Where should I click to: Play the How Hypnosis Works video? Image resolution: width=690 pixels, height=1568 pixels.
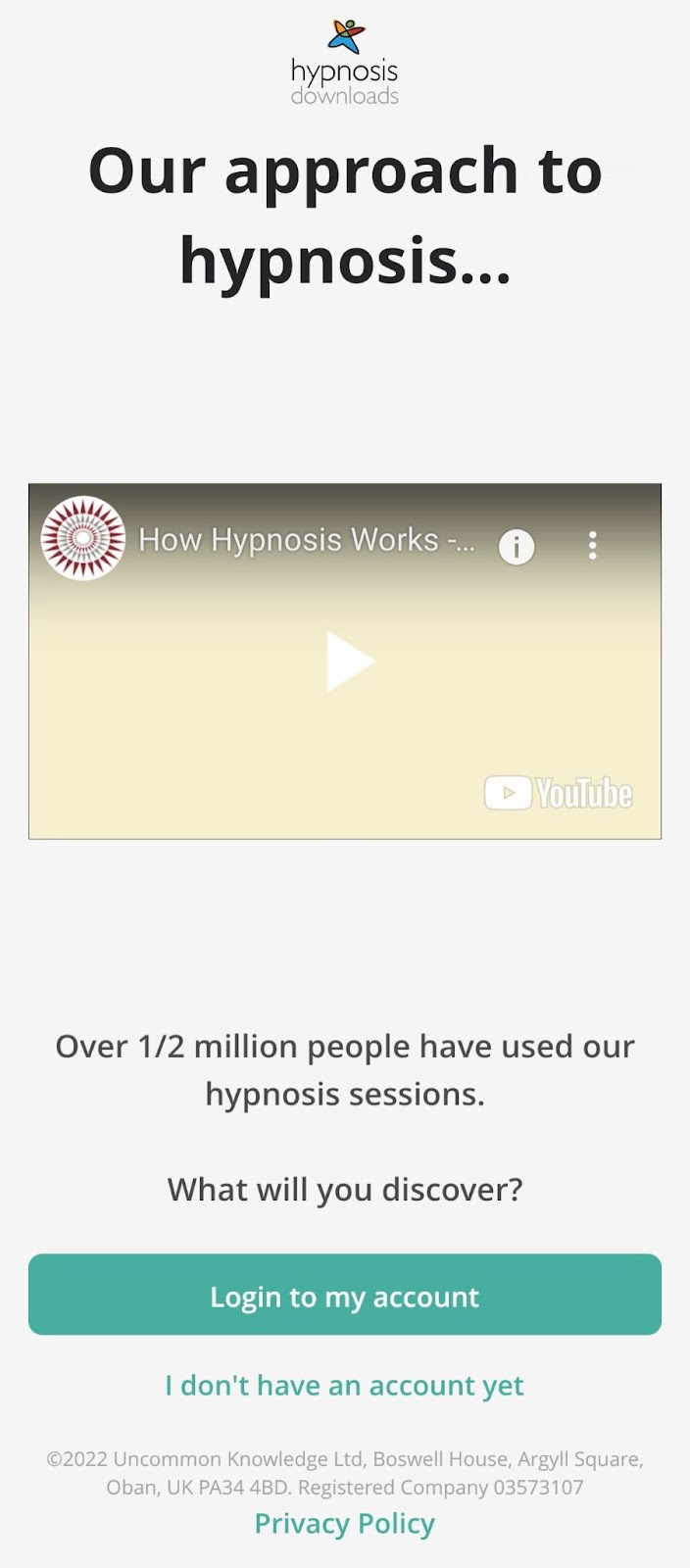tap(350, 661)
